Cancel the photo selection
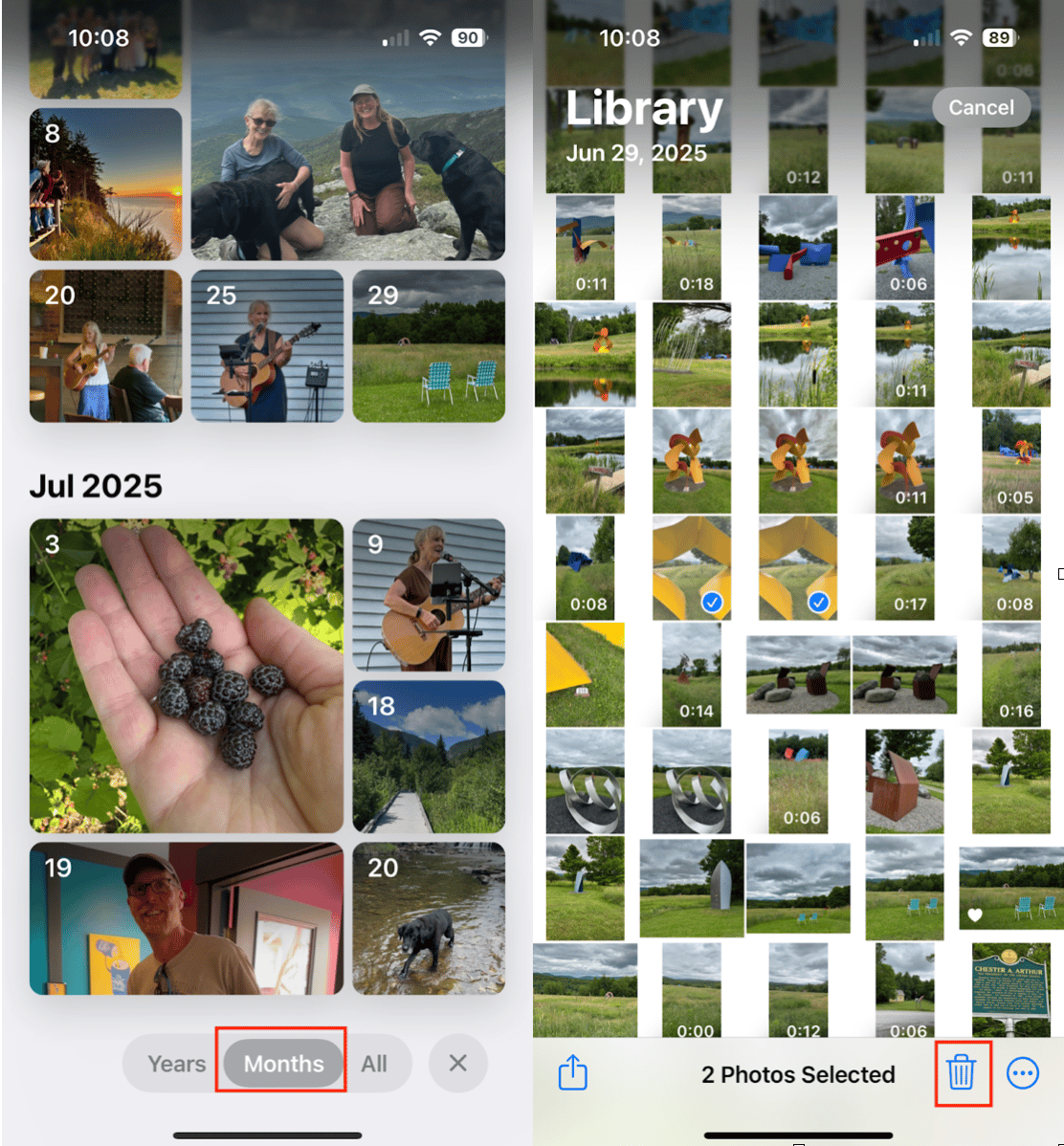1064x1146 pixels. (x=981, y=107)
